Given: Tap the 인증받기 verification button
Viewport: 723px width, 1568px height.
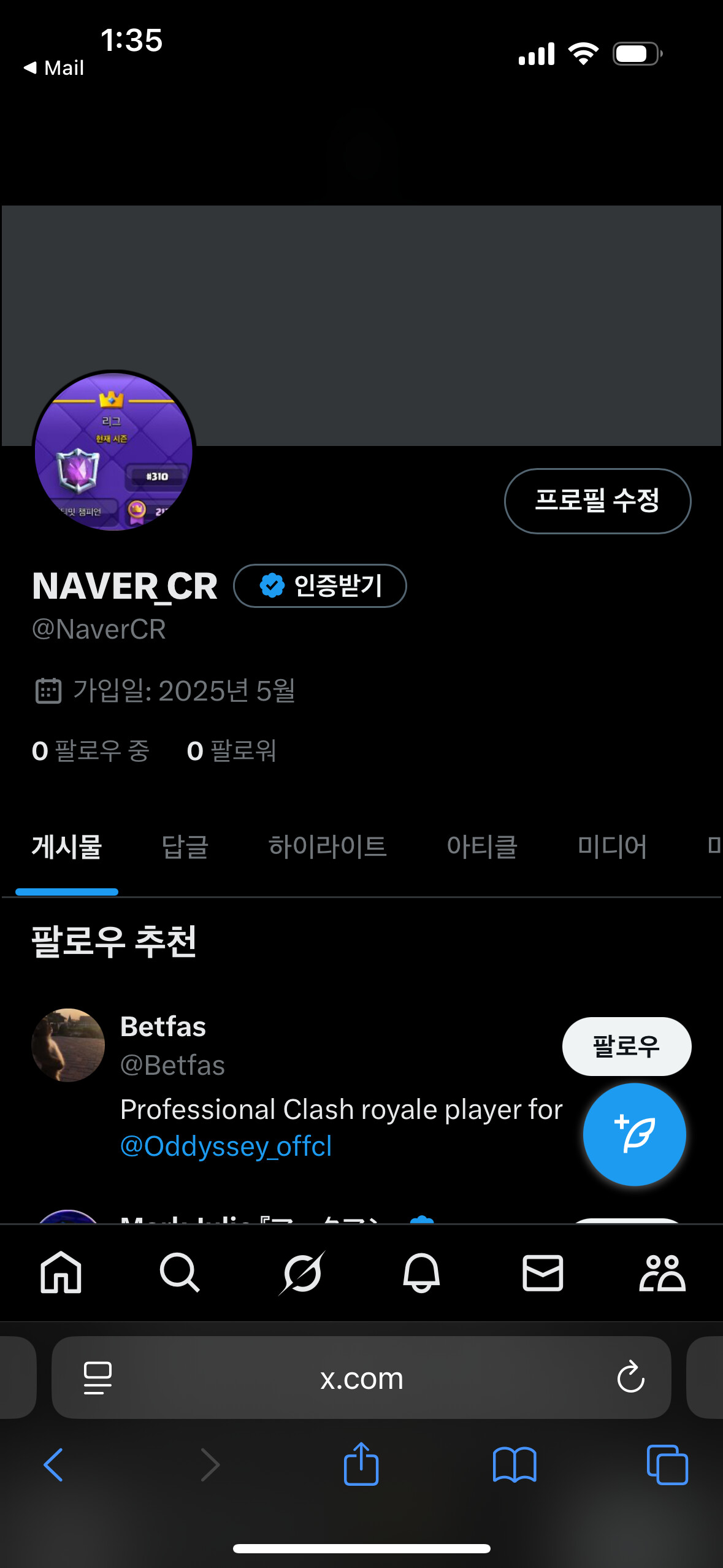Looking at the screenshot, I should pos(319,585).
